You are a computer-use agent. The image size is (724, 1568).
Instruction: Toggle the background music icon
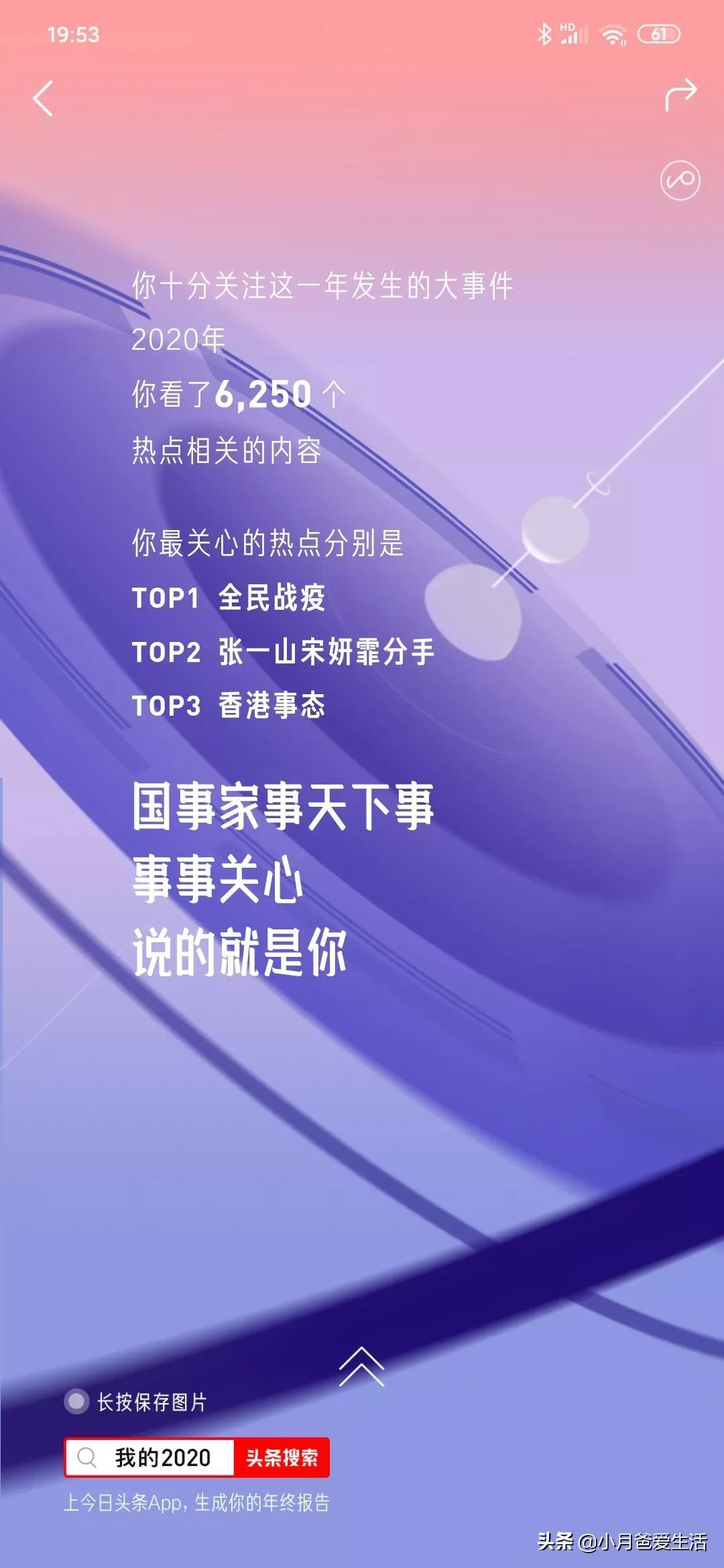[680, 180]
